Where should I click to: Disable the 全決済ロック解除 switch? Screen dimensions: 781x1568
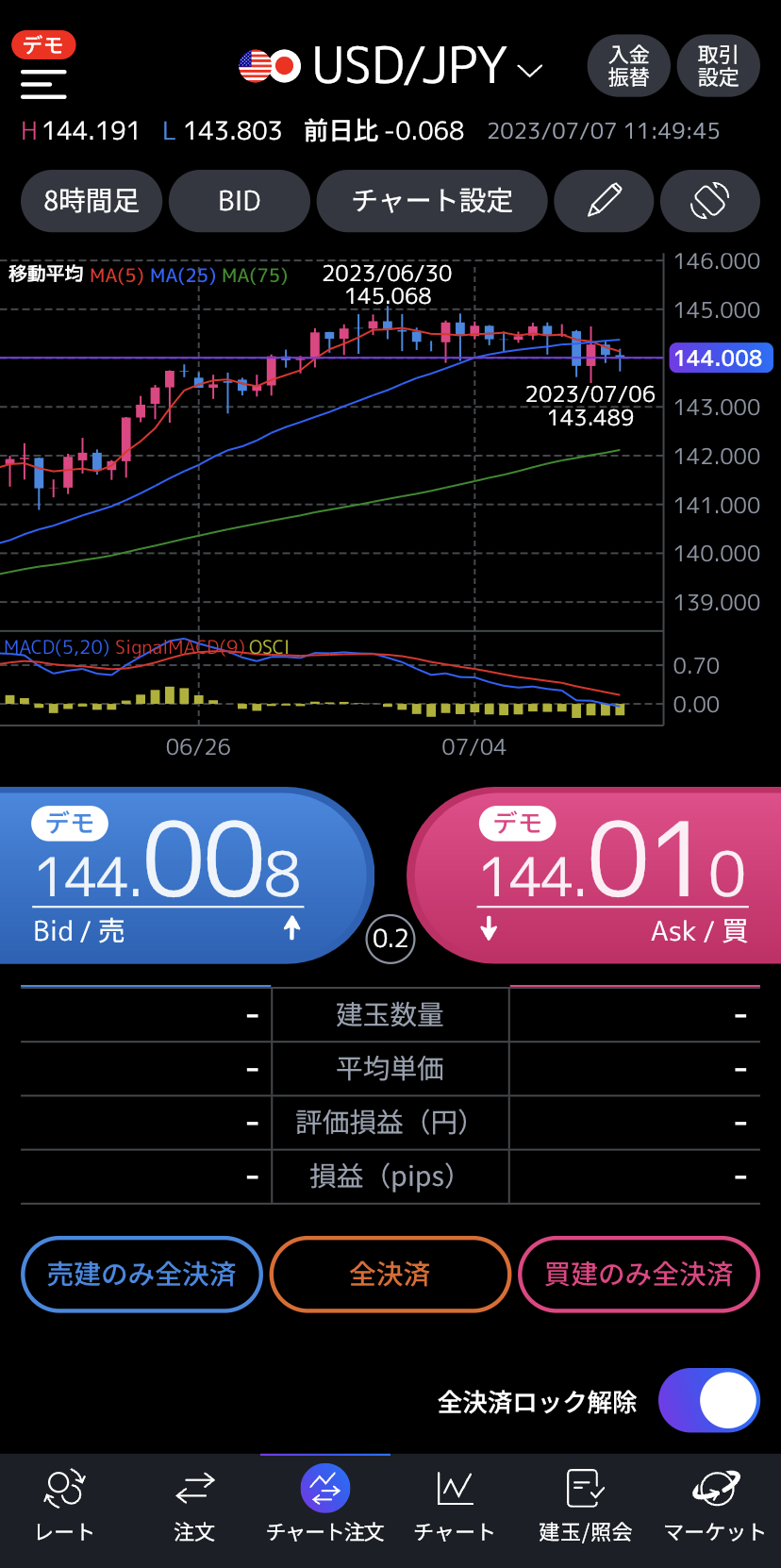pos(709,1401)
